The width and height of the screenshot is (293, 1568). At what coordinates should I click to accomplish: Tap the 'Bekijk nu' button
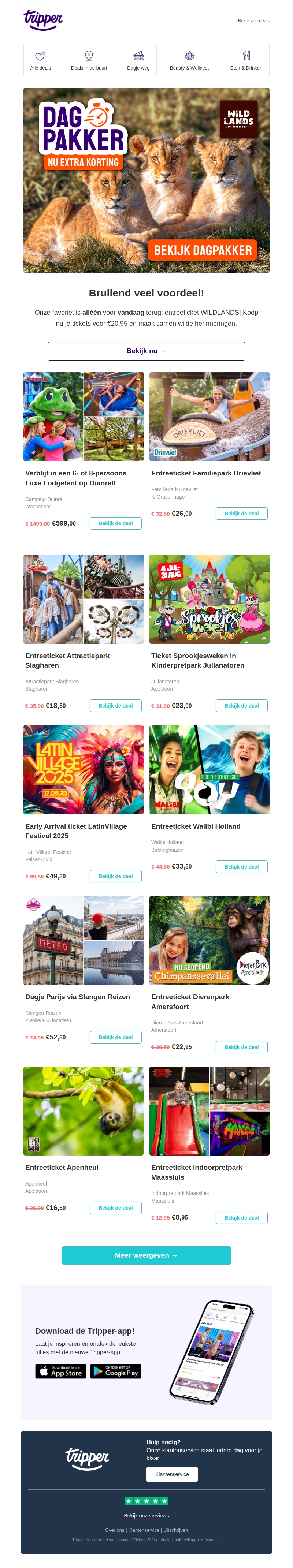tap(146, 351)
